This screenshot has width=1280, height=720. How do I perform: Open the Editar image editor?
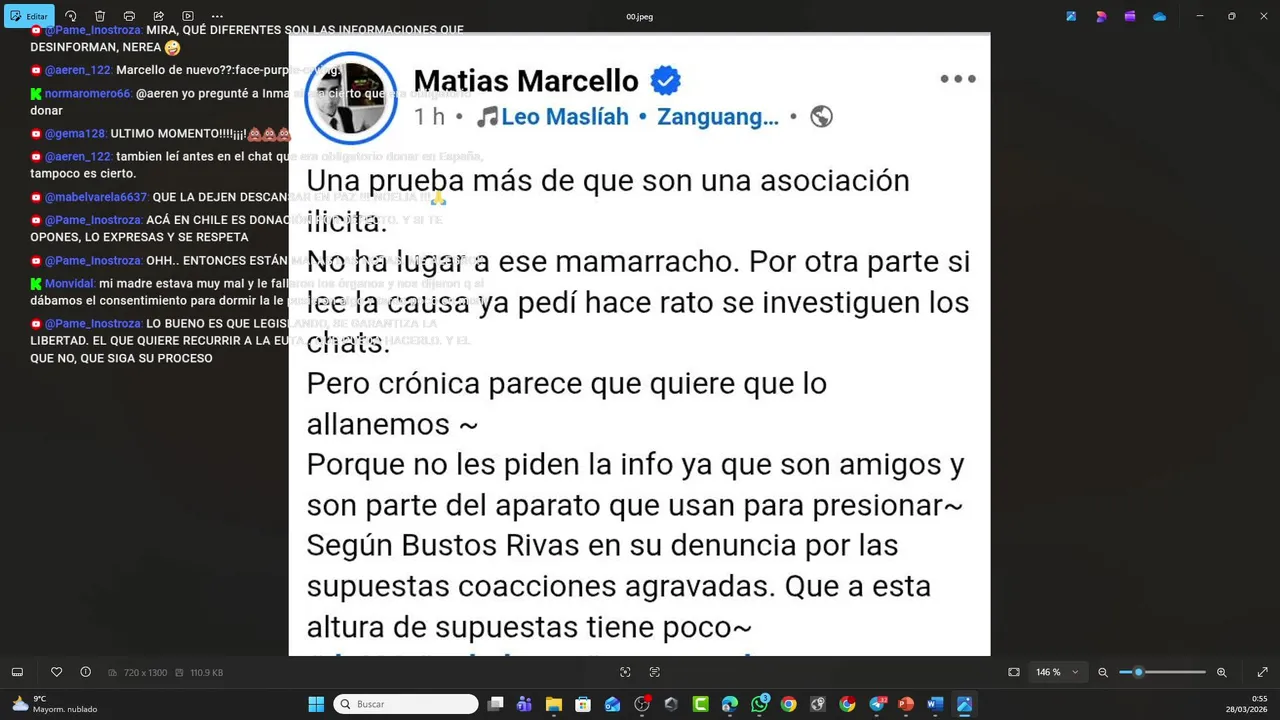pyautogui.click(x=29, y=16)
